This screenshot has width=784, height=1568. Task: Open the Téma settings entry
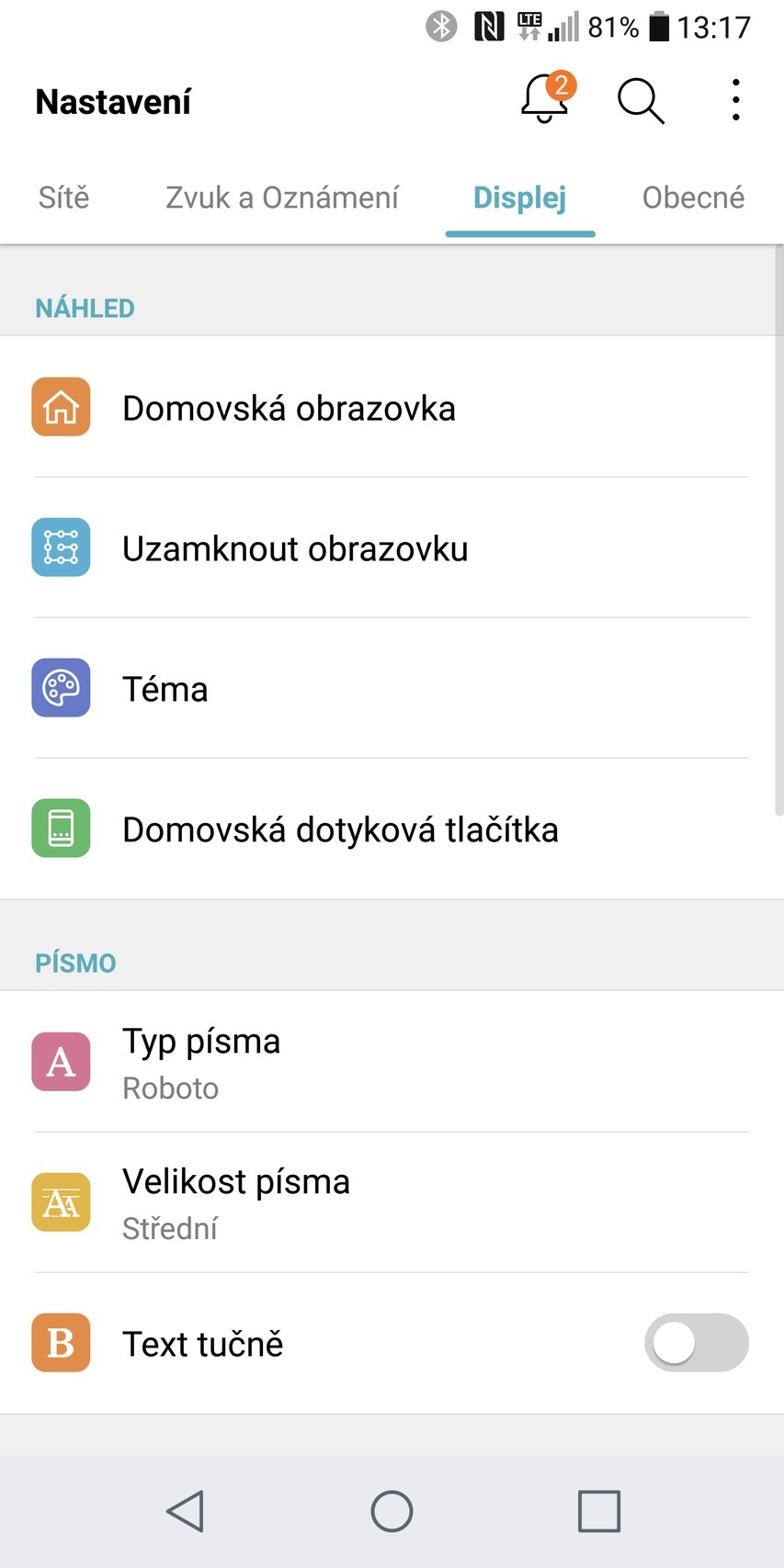point(368,688)
